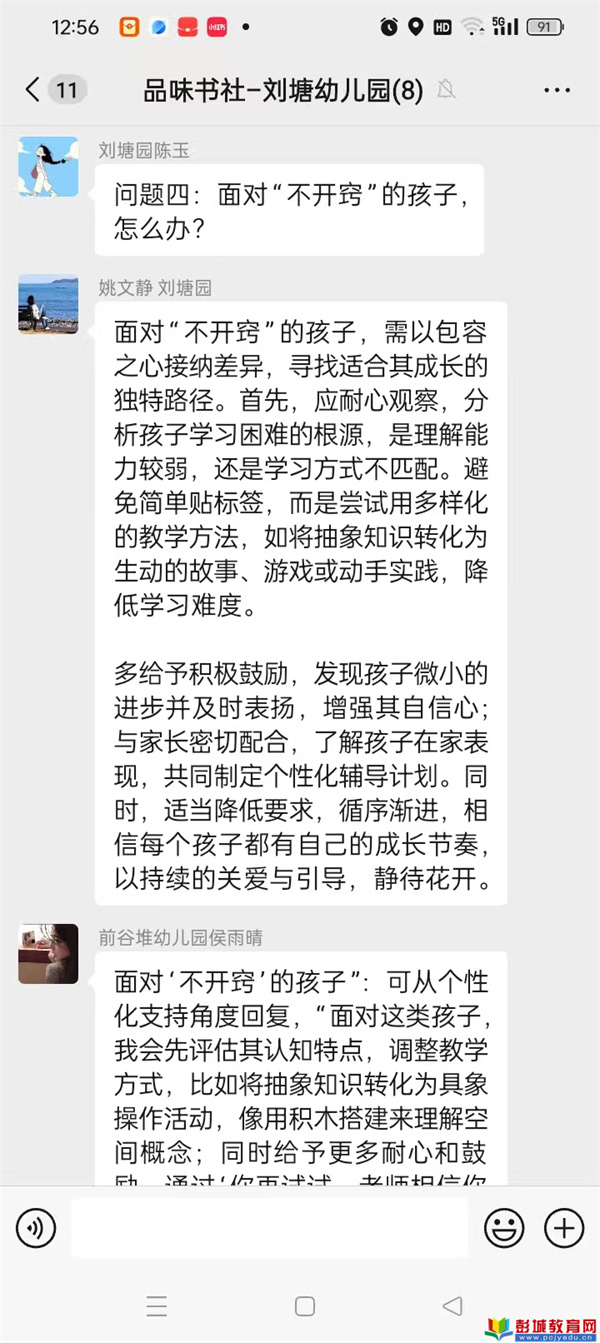View 姚文静 刘塘园's profile avatar
600x1343 pixels.
48,304
